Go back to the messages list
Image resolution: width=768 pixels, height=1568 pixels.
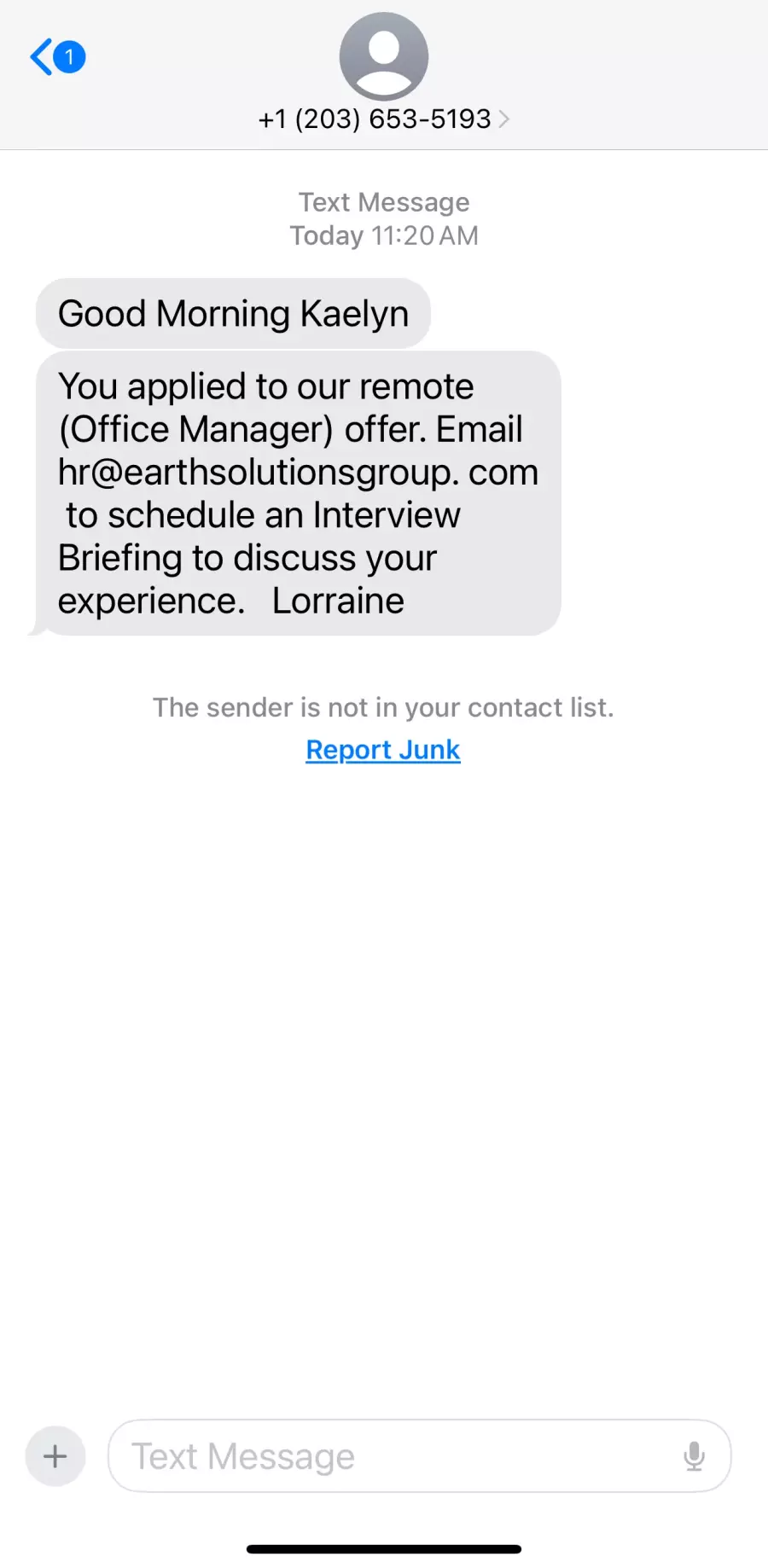(x=57, y=57)
